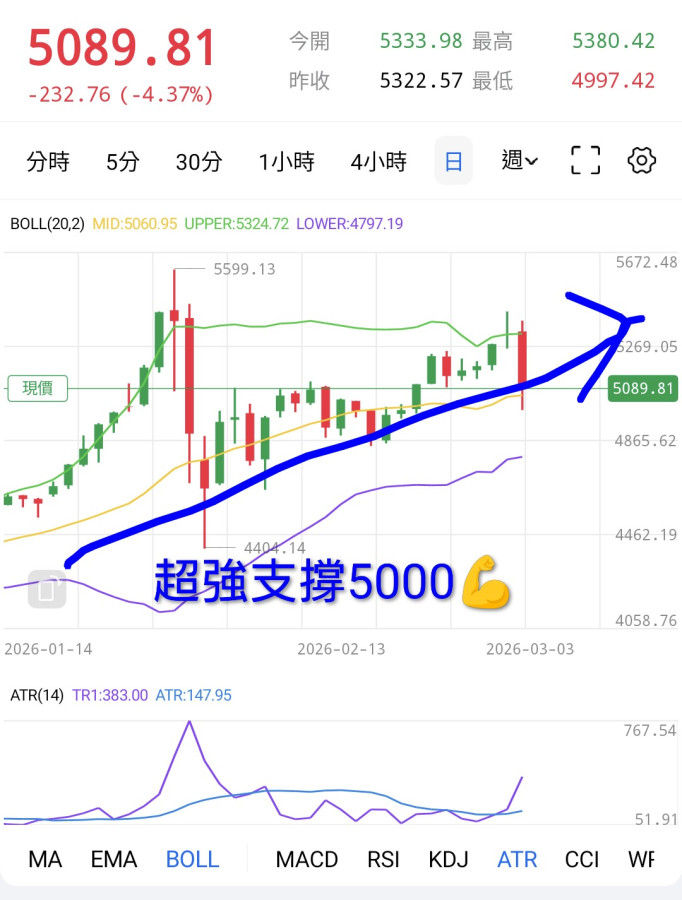Tap the rotate icon on the chart

[x=46, y=589]
